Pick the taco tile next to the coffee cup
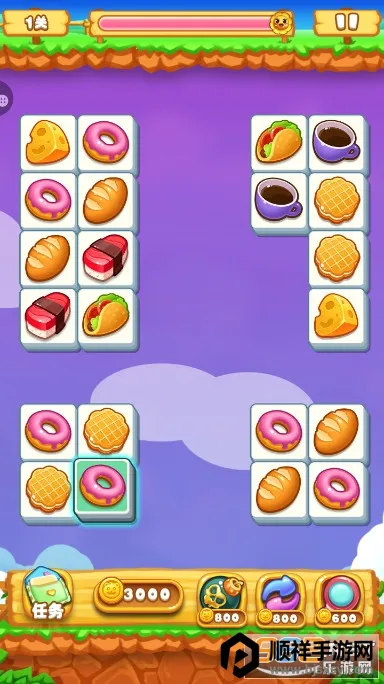The image size is (384, 684). [278, 144]
